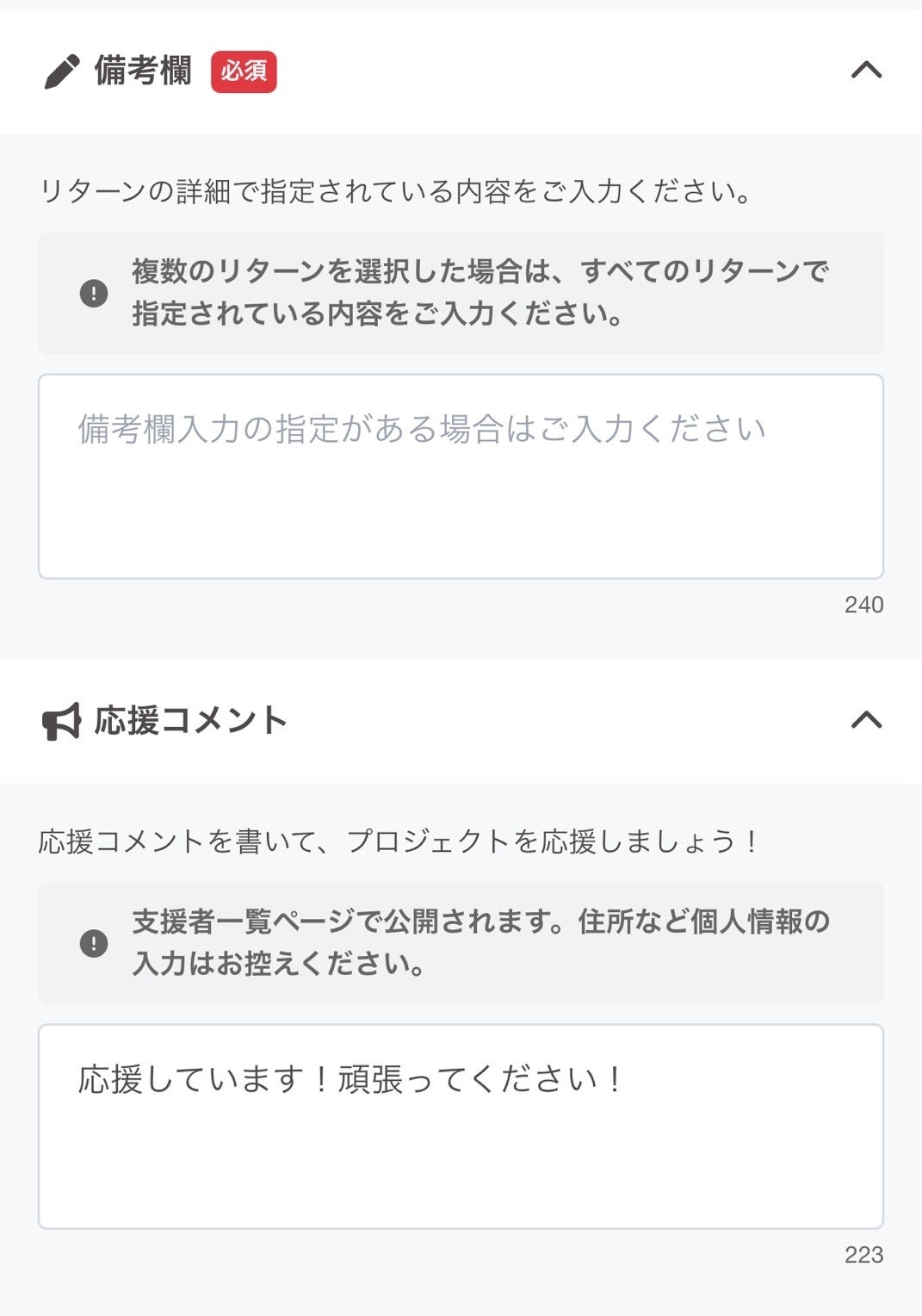Collapse the 備考欄 section

tap(866, 70)
